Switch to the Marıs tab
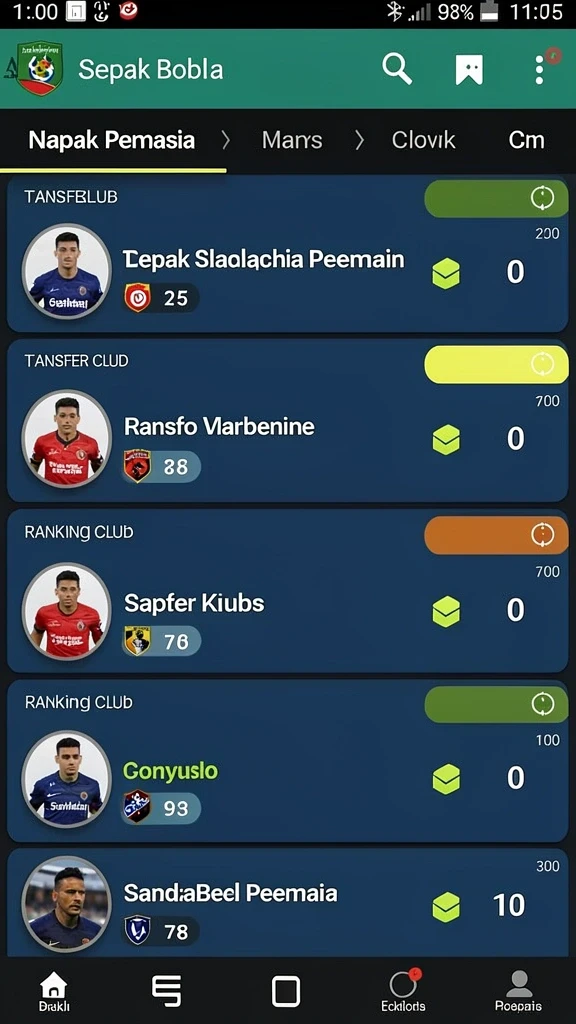Viewport: 576px width, 1024px height. pos(292,140)
